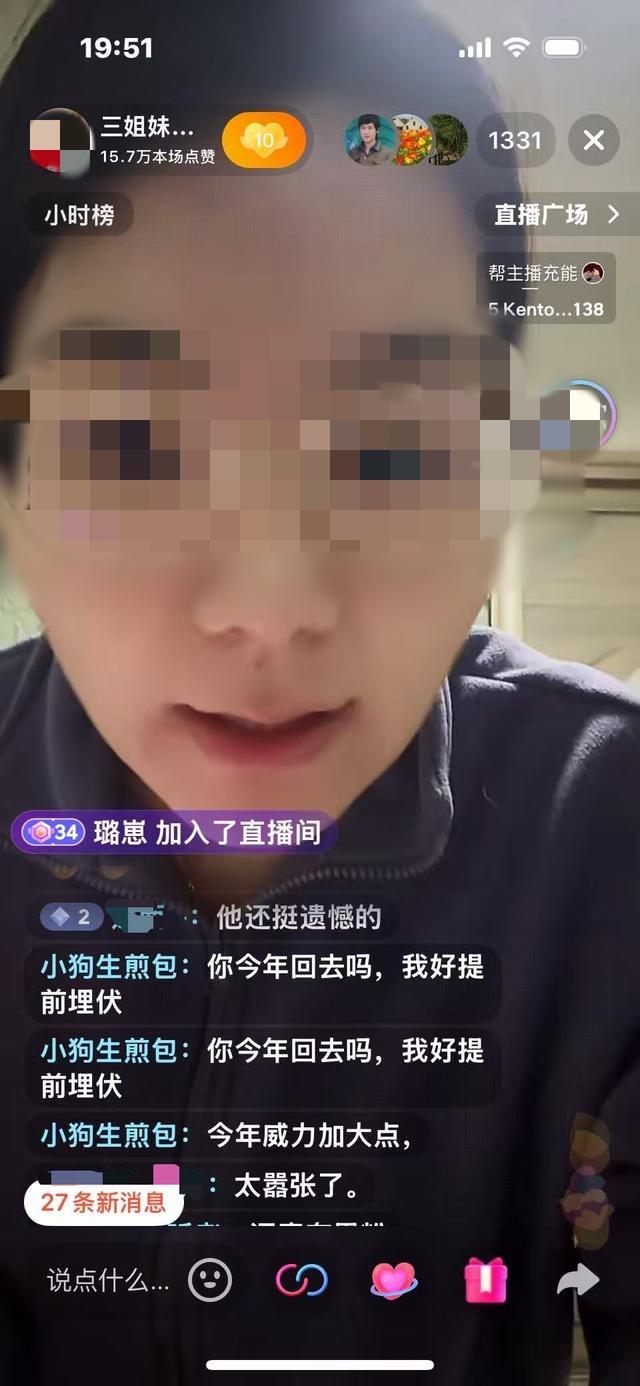Share this live stream

578,1281
